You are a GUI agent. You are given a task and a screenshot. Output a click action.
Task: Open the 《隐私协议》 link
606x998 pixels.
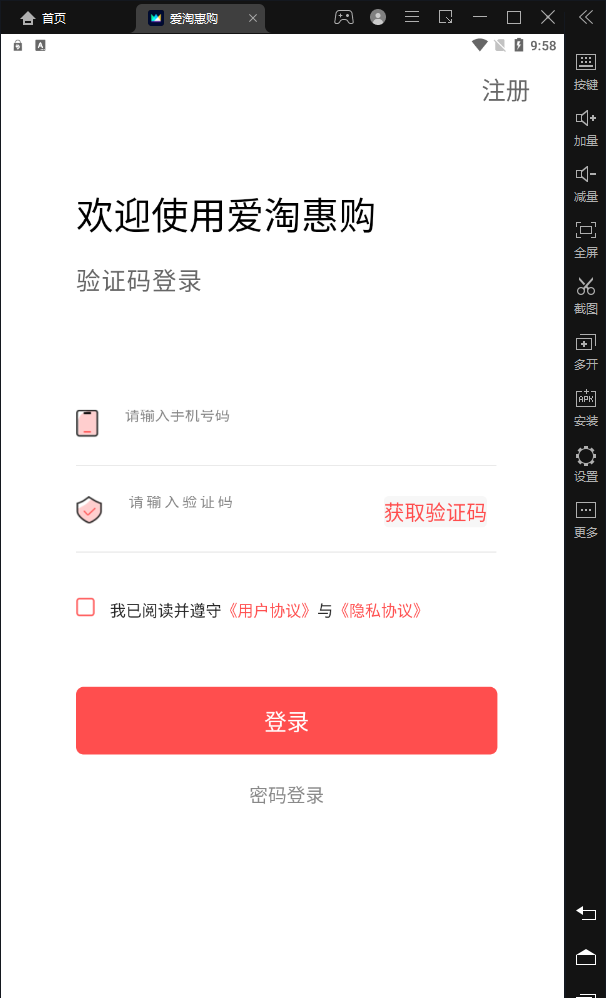pyautogui.click(x=380, y=611)
